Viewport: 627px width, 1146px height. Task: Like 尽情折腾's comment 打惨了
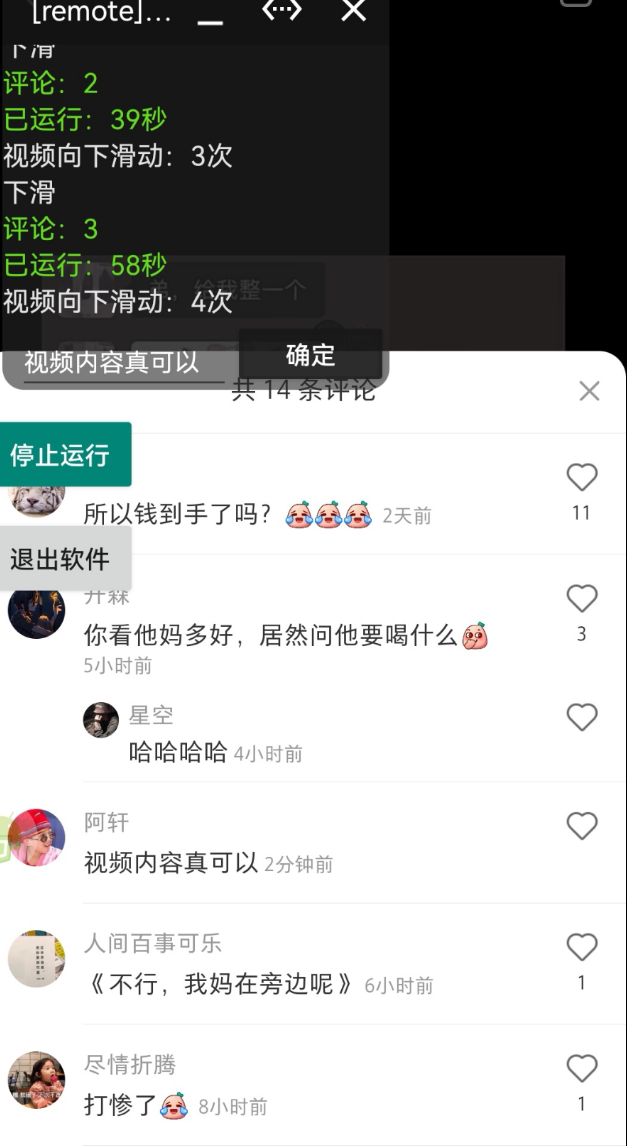click(x=581, y=1068)
